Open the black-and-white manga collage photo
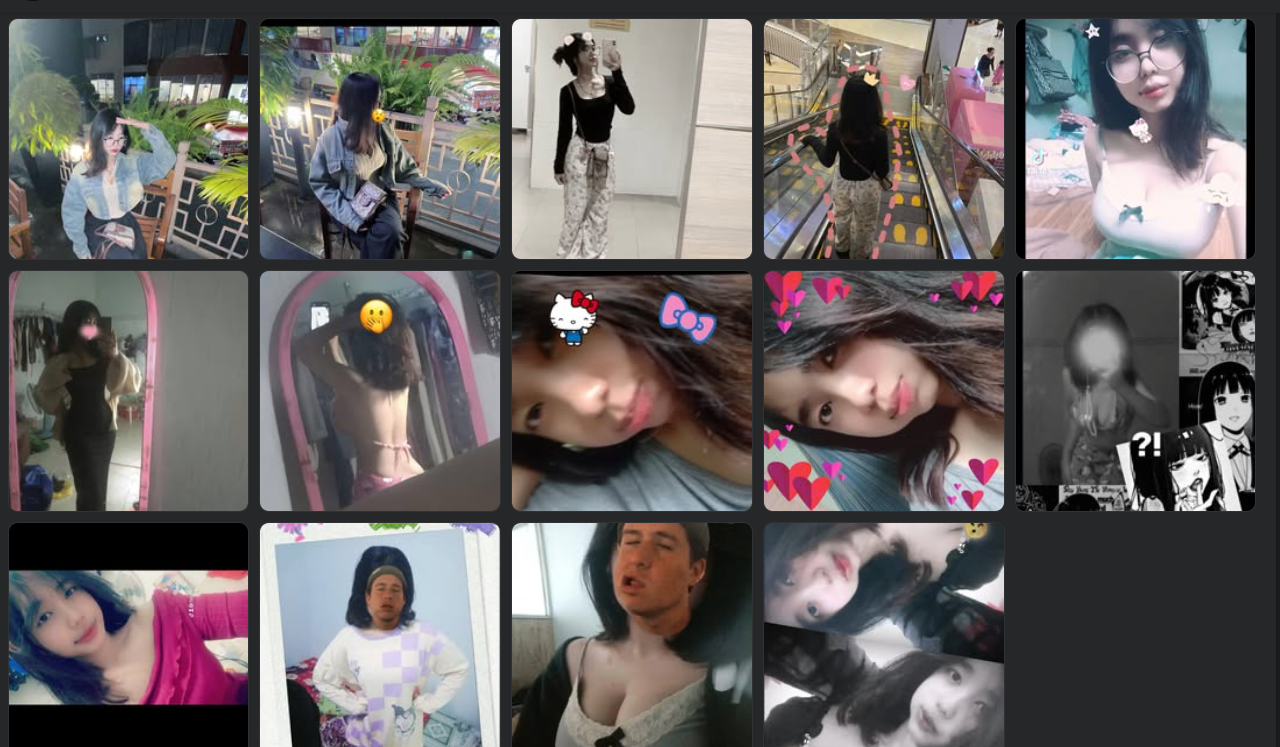Screen dimensions: 1280x747 tap(1135, 391)
